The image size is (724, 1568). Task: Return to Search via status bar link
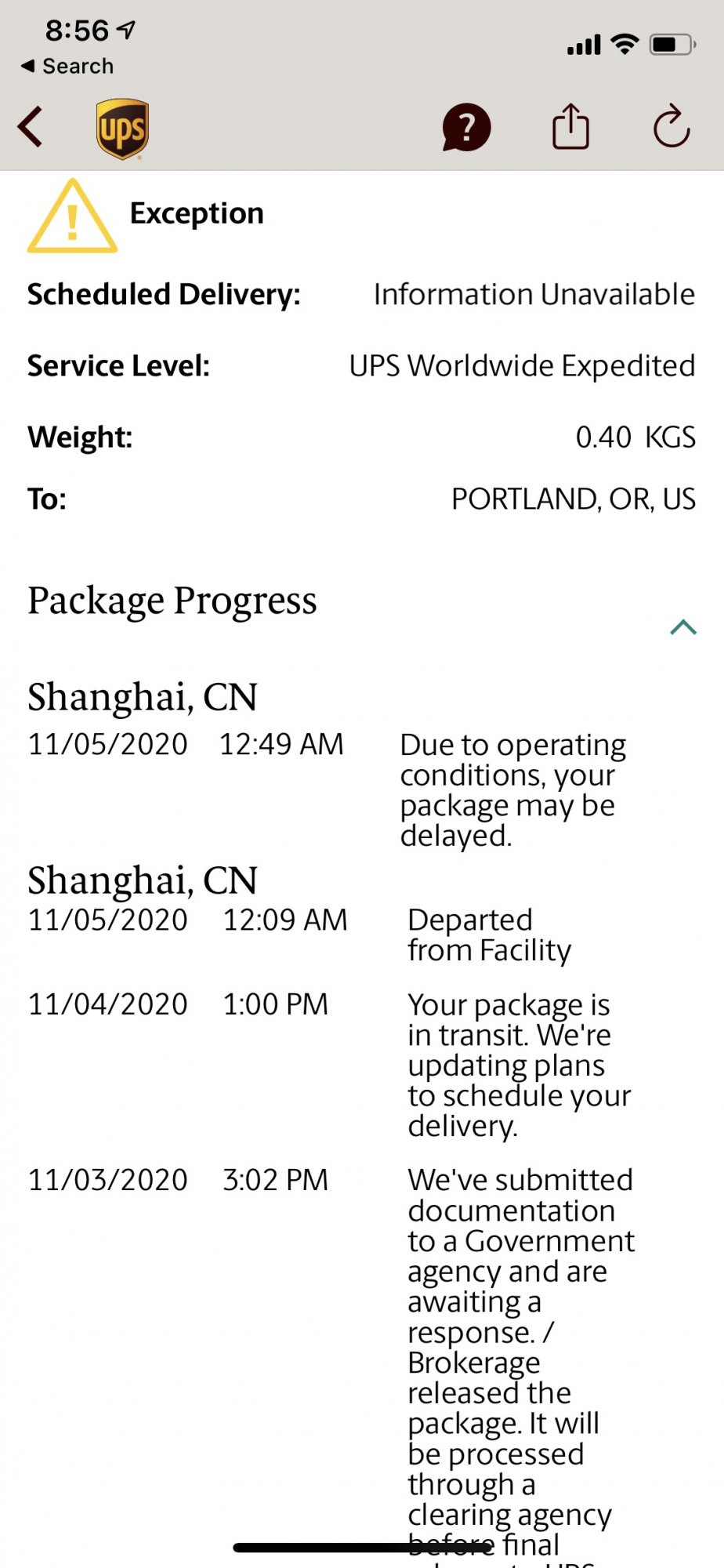point(67,66)
